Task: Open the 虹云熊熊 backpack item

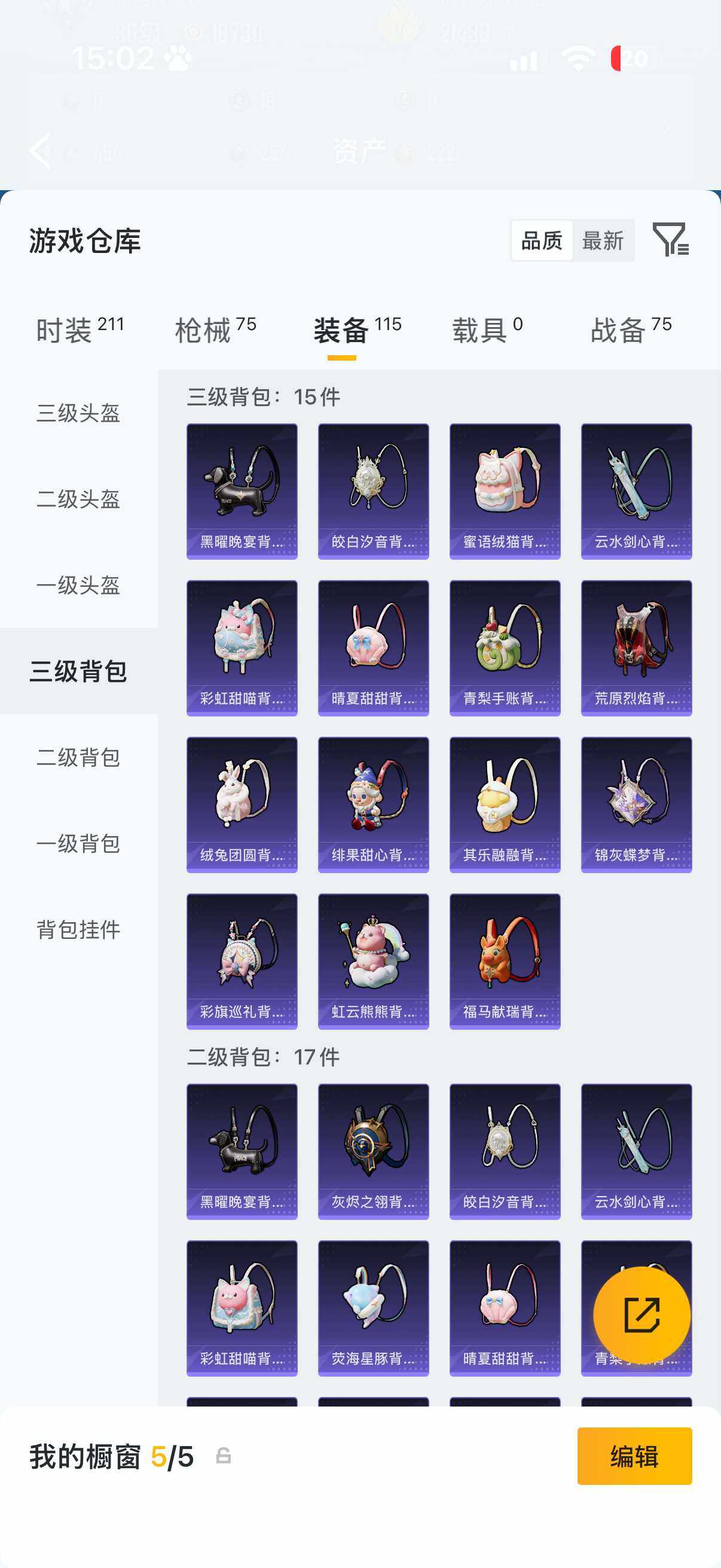Action: pos(374,961)
